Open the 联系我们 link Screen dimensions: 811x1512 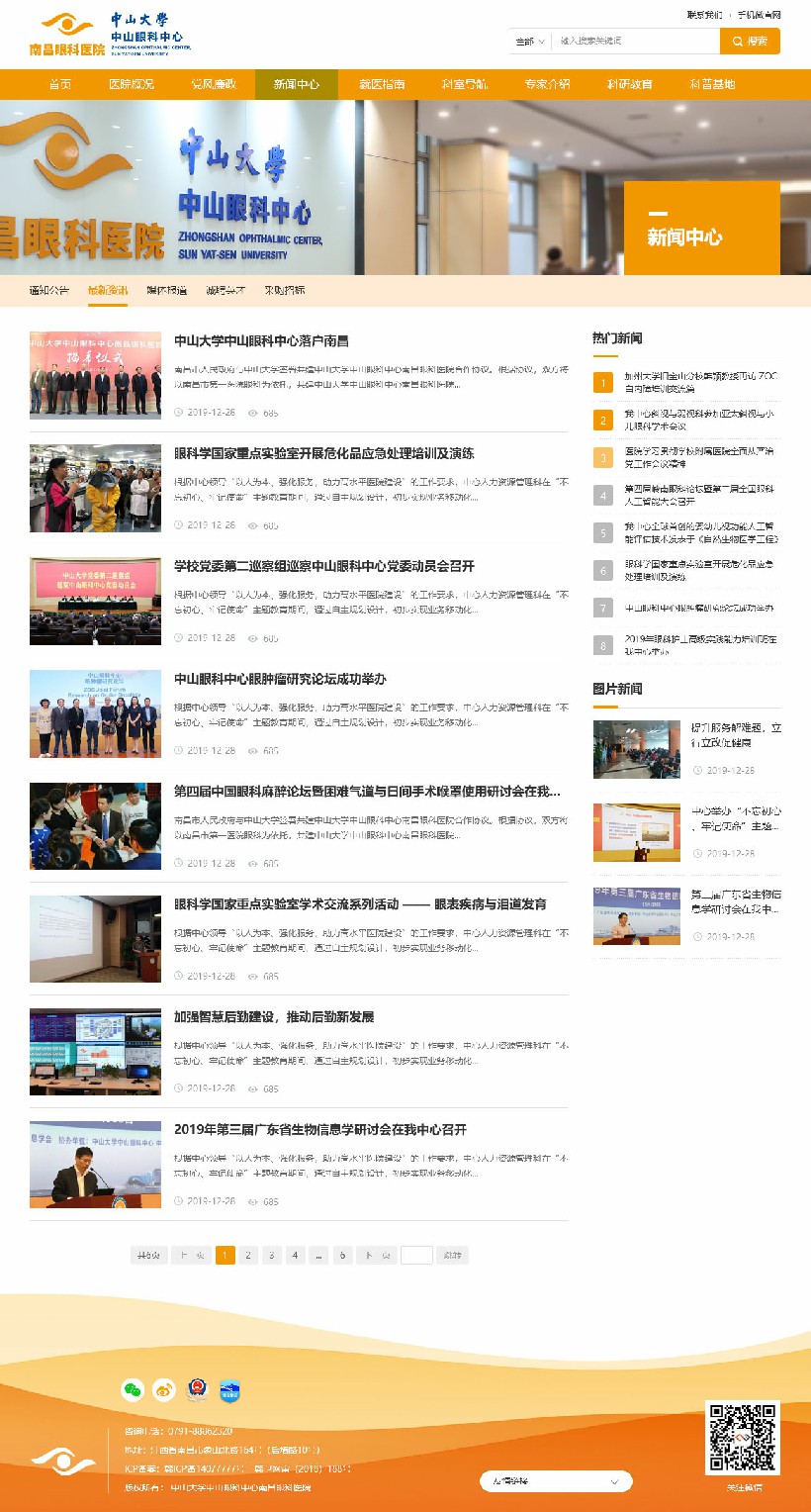click(704, 15)
